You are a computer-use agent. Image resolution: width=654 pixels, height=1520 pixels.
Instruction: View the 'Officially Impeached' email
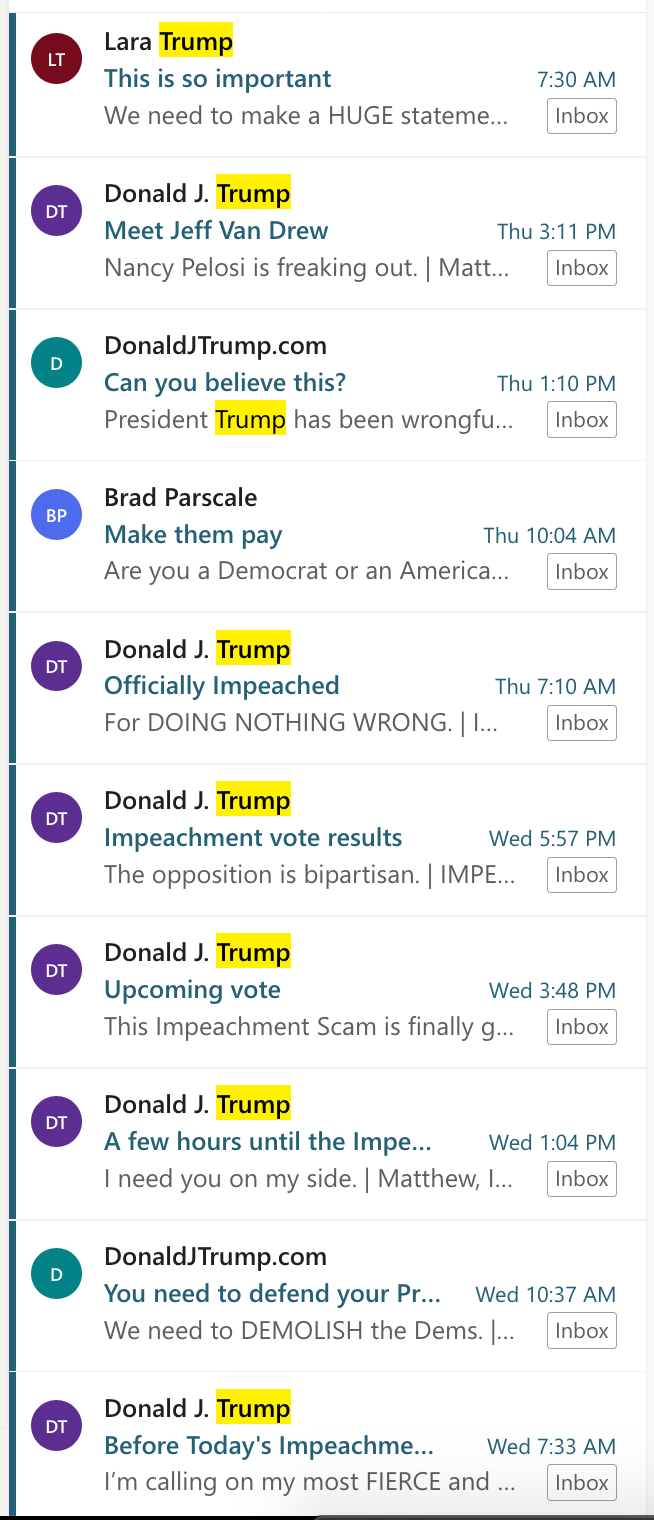(x=222, y=686)
